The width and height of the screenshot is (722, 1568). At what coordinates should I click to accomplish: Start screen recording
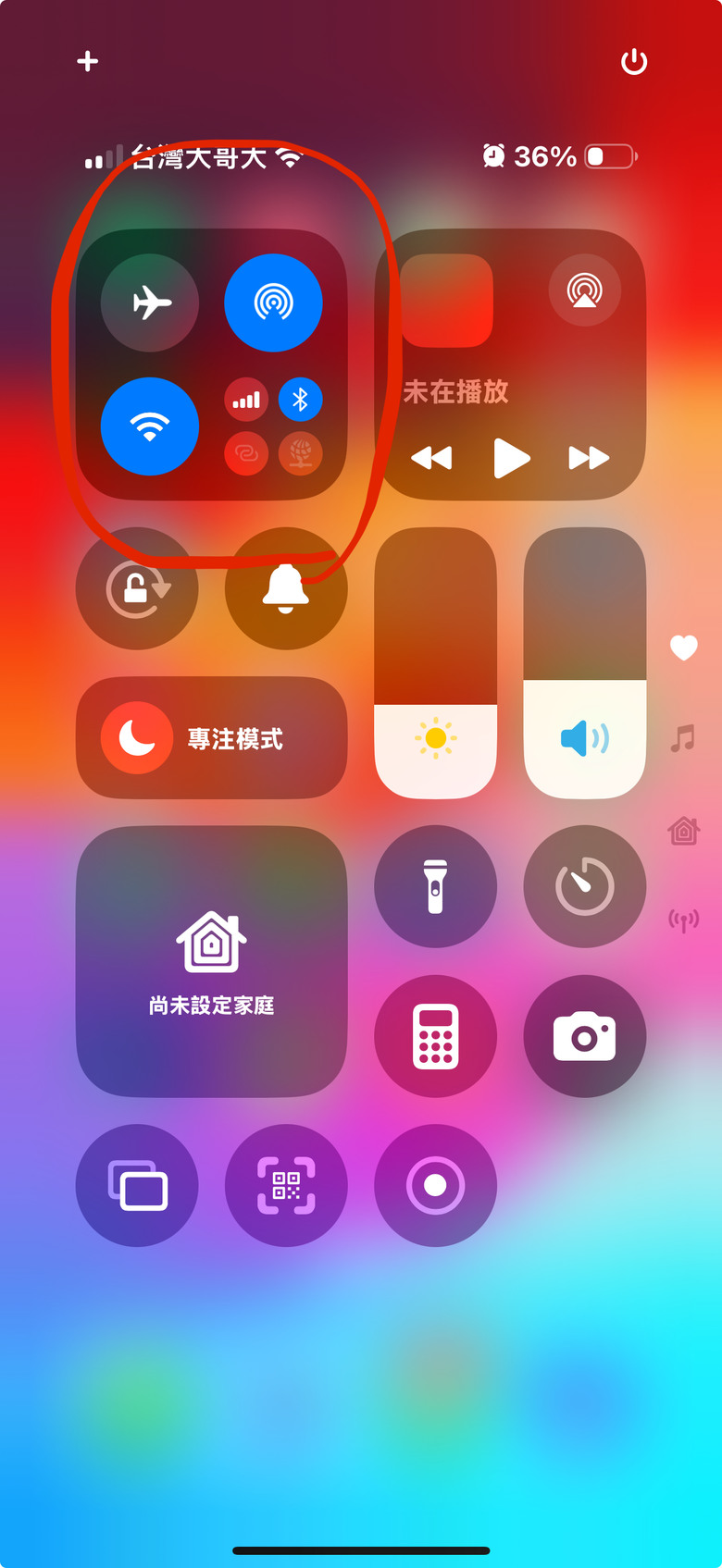435,1185
